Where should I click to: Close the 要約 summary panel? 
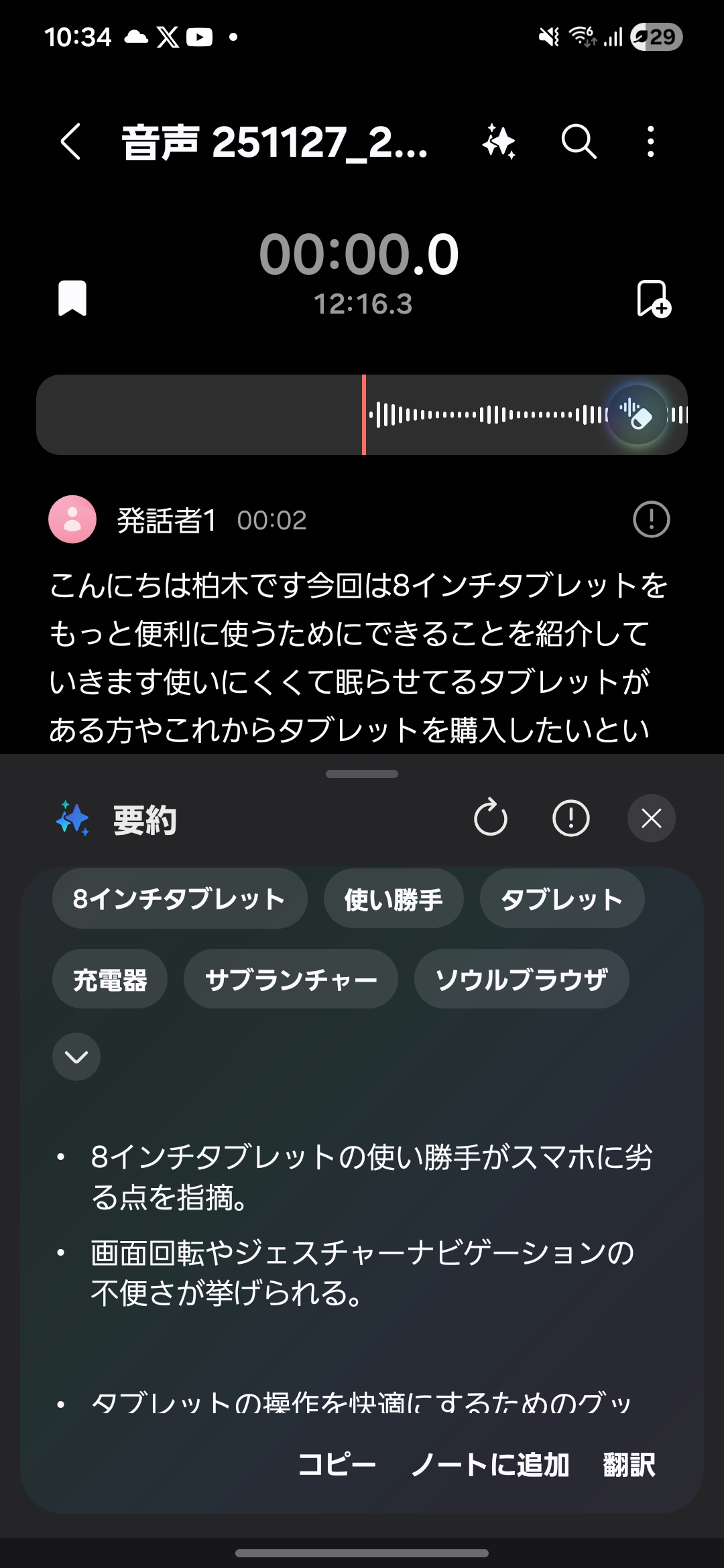click(651, 818)
